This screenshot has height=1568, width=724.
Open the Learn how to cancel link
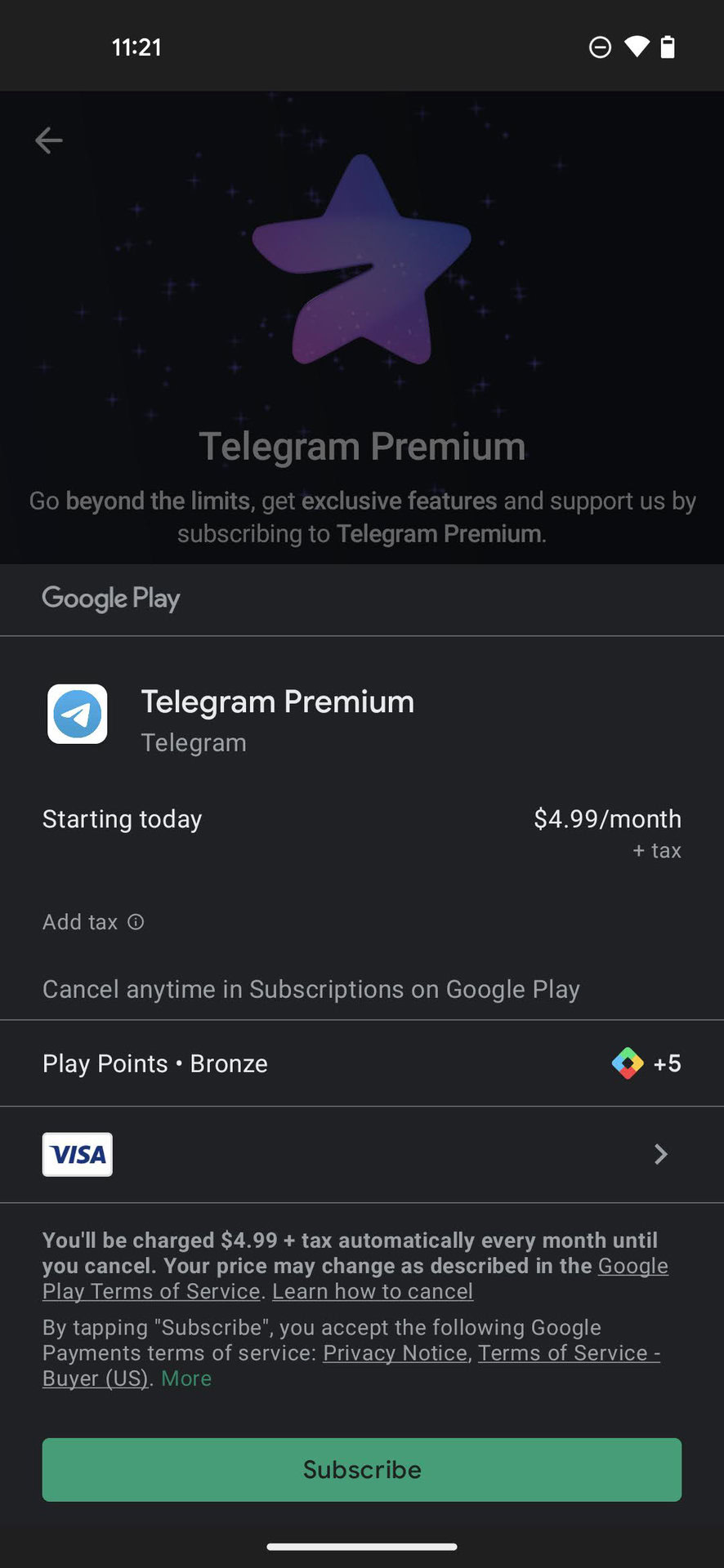click(373, 1291)
